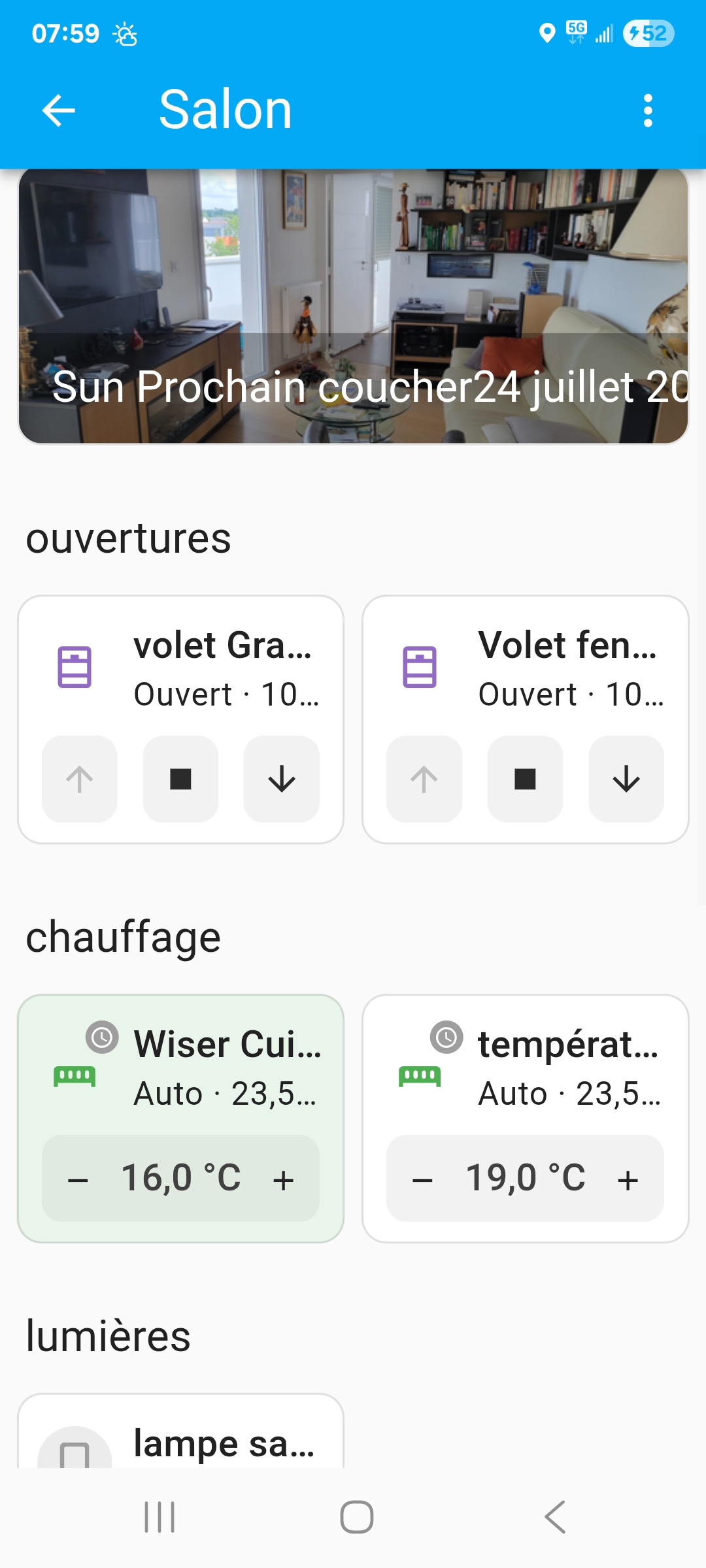Open the three-dot overflow menu
This screenshot has height=1568, width=706.
648,110
